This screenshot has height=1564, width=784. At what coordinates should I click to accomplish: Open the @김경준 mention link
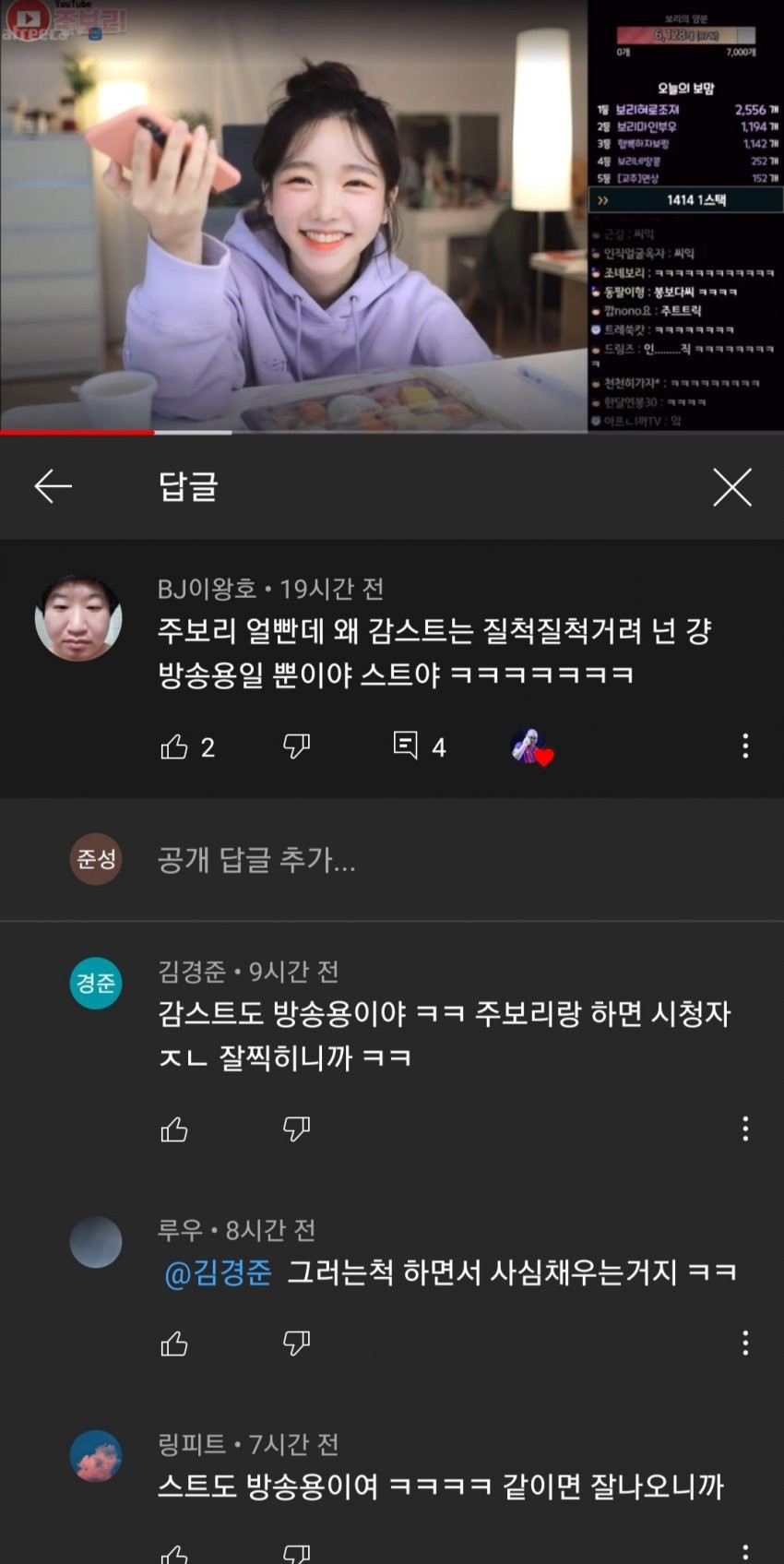[218, 1273]
